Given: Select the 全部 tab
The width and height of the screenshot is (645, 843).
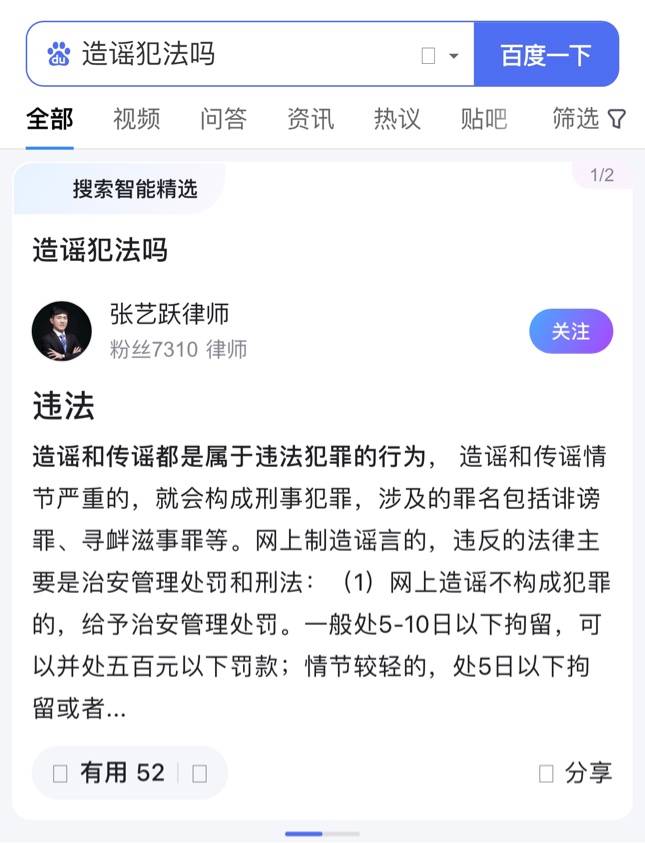Looking at the screenshot, I should (x=50, y=119).
